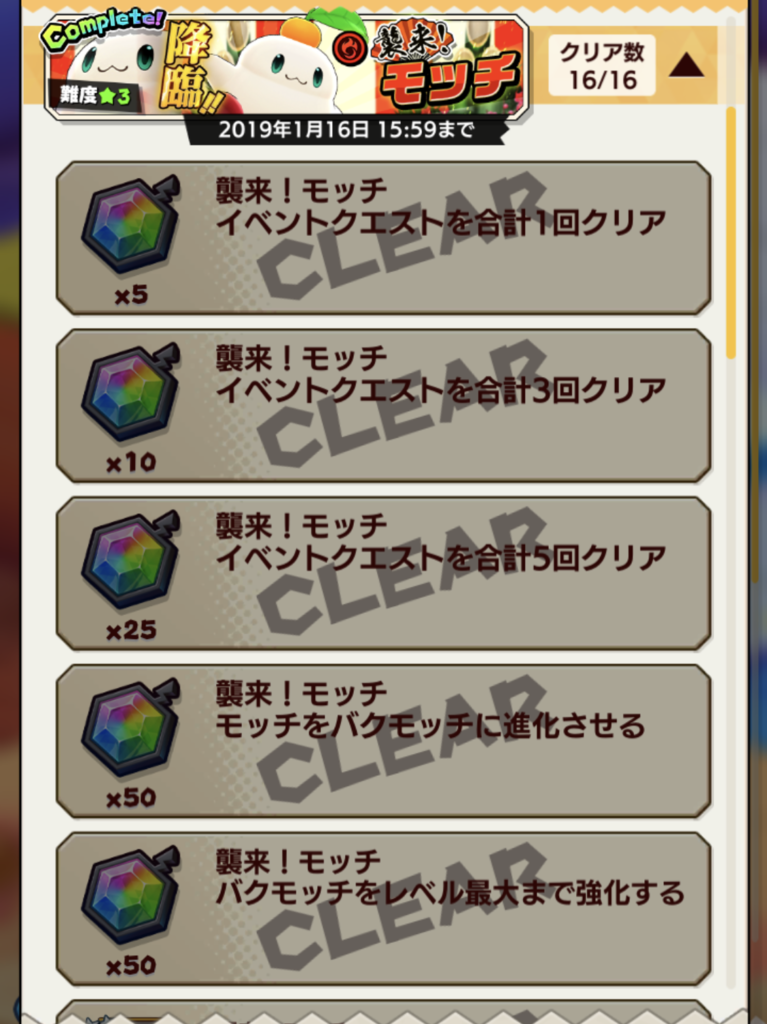Select the 合計5回クリア mission row

[383, 573]
